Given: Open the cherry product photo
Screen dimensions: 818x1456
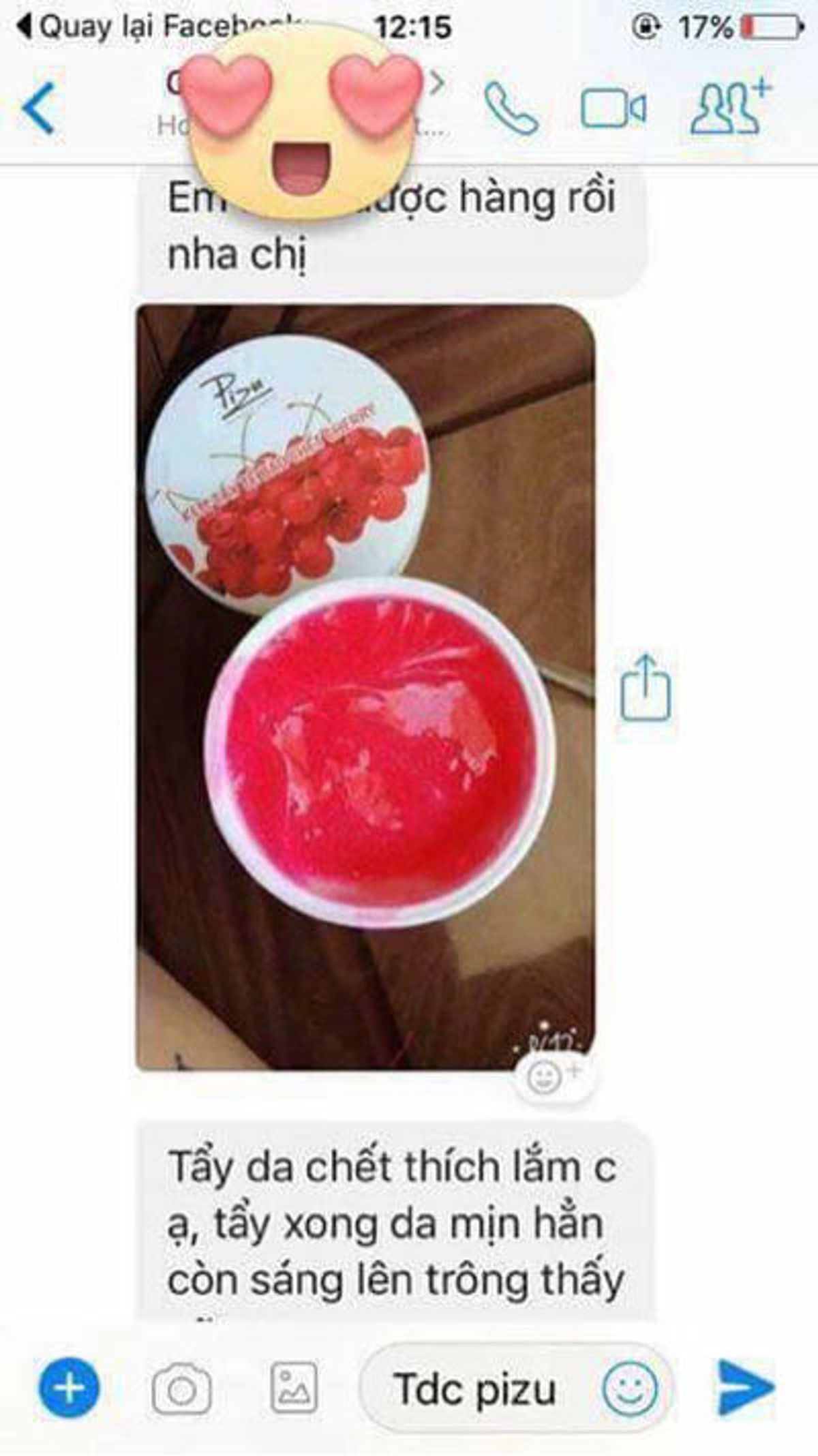Looking at the screenshot, I should coord(365,687).
